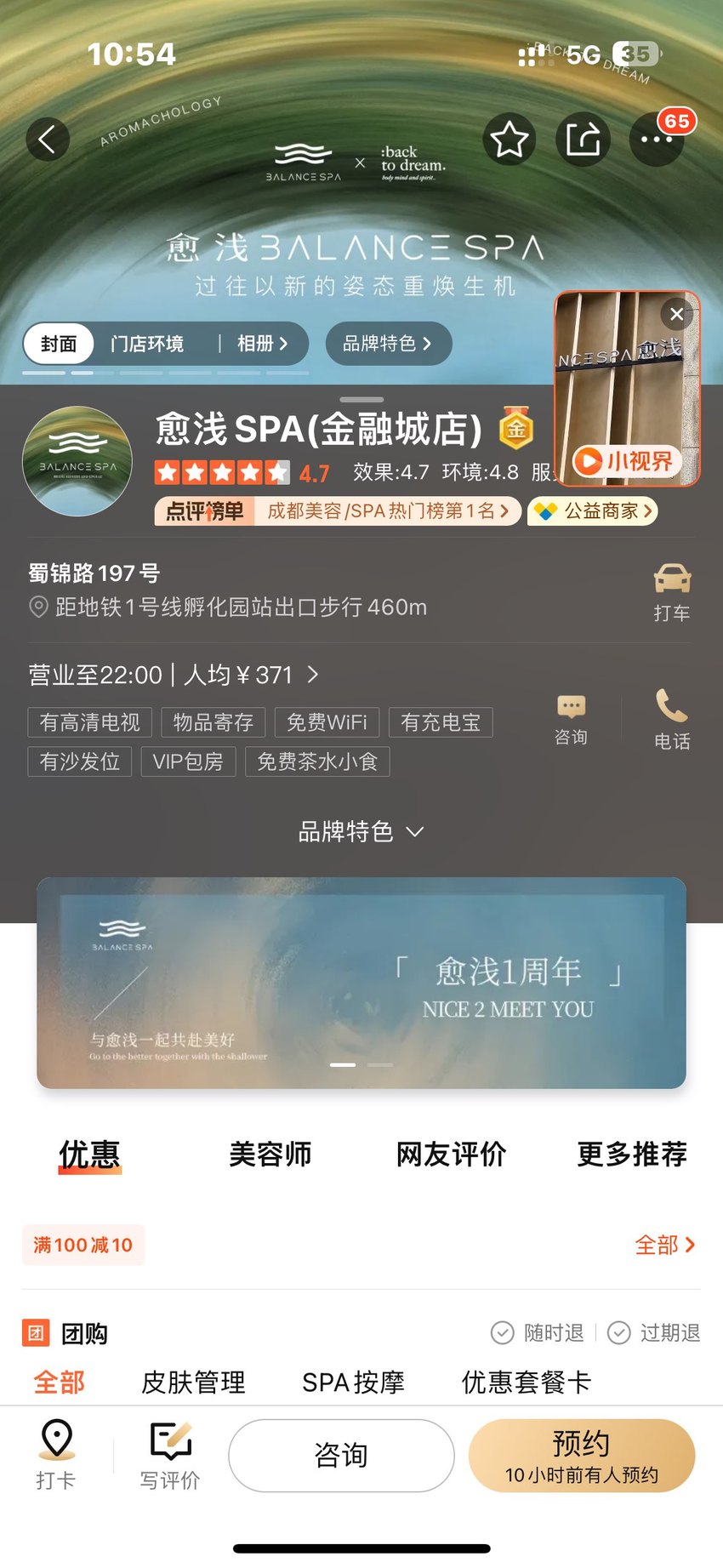723x1568 pixels.
Task: Favorite this shop with the star icon
Action: 510,139
